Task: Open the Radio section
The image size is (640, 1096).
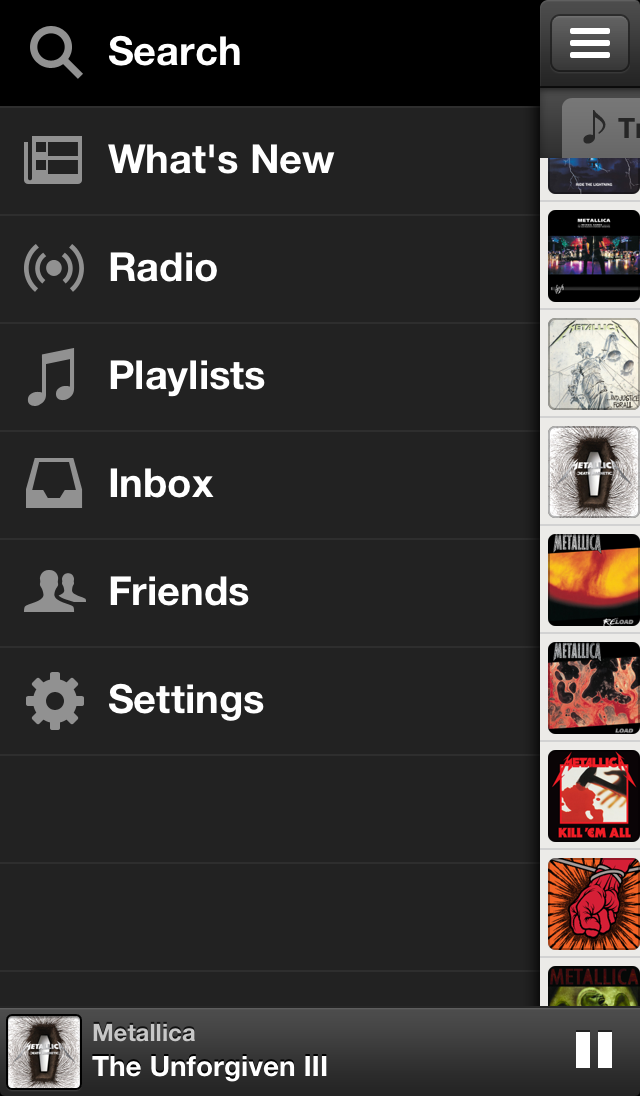Action: pos(163,268)
